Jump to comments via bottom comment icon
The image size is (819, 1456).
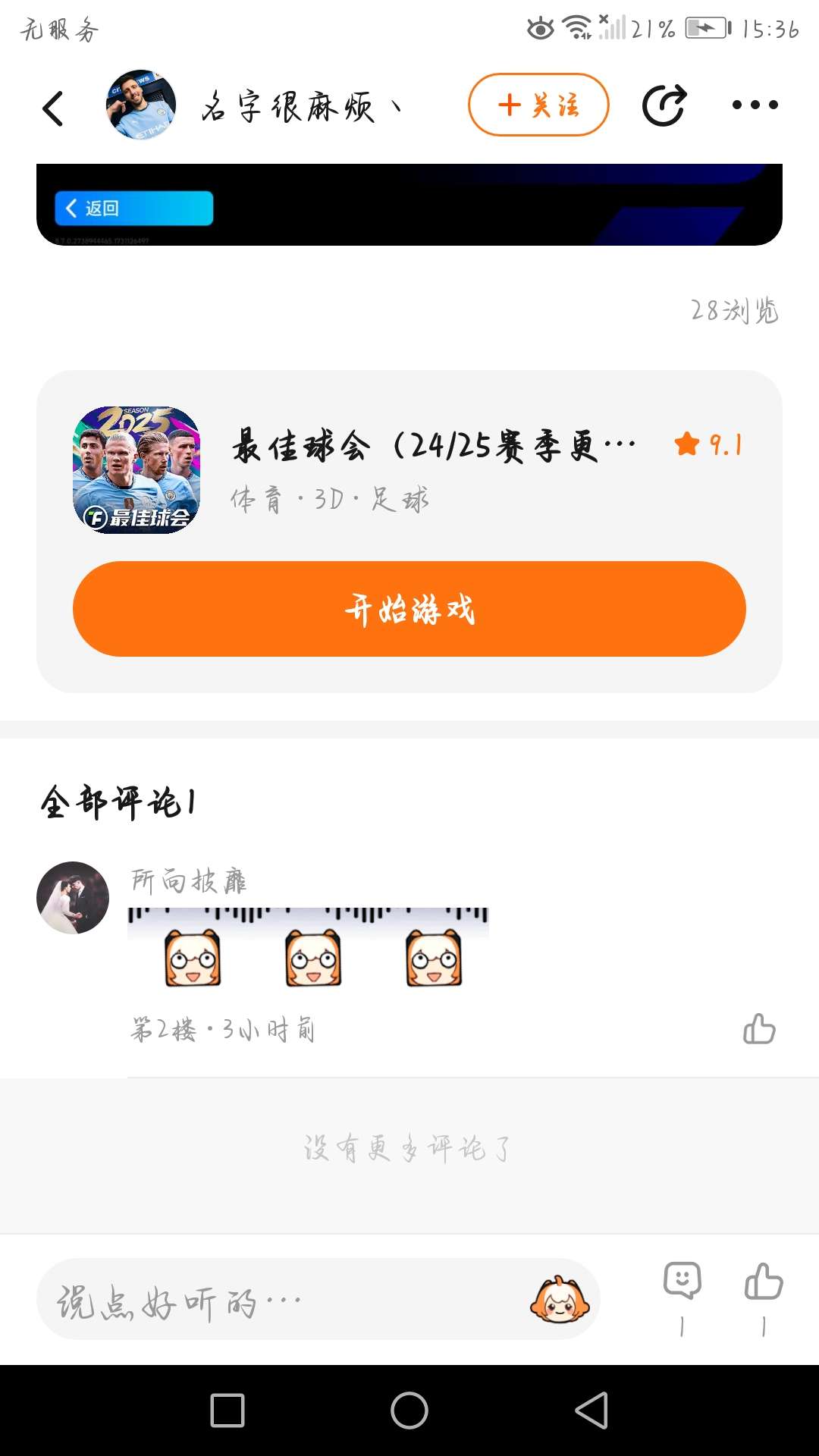(x=682, y=1283)
